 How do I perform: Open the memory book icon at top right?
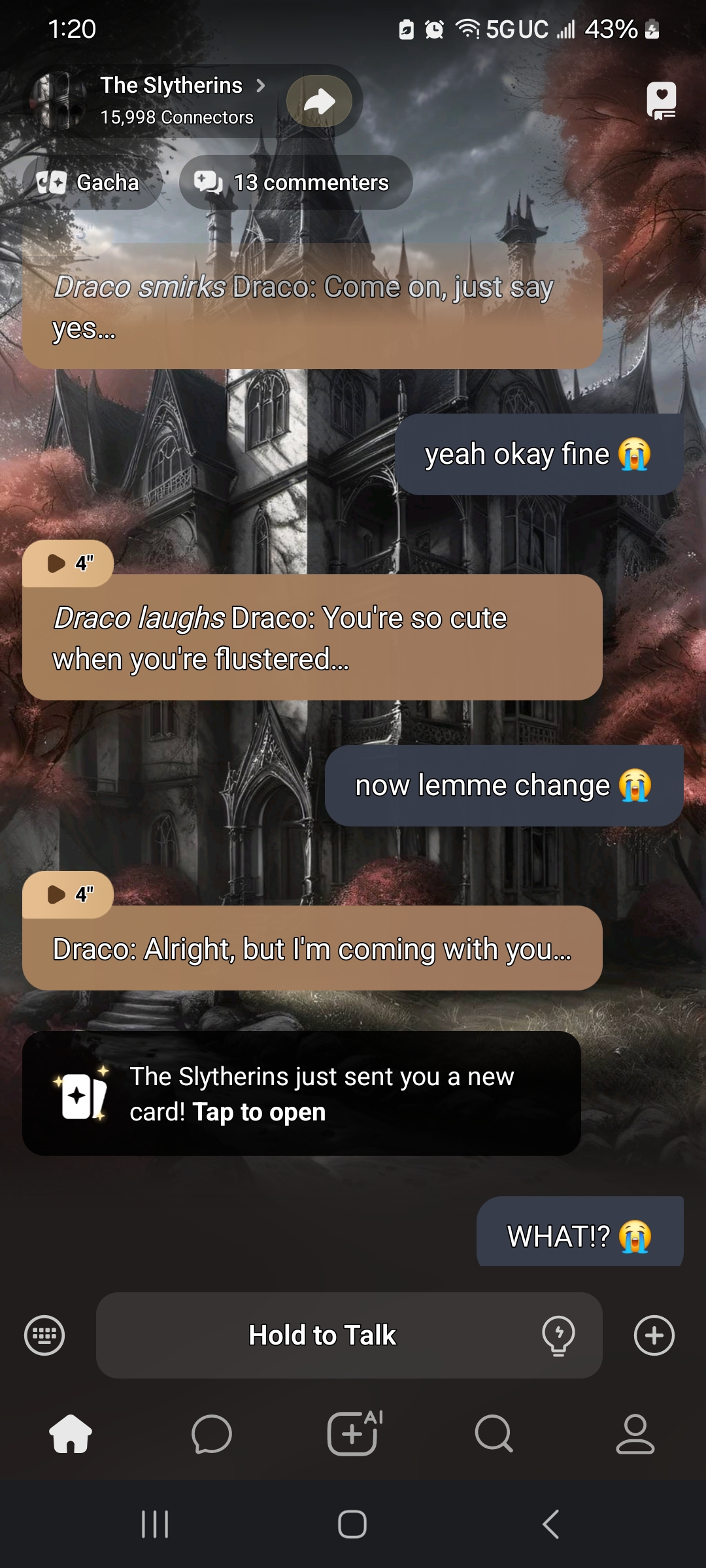point(661,101)
